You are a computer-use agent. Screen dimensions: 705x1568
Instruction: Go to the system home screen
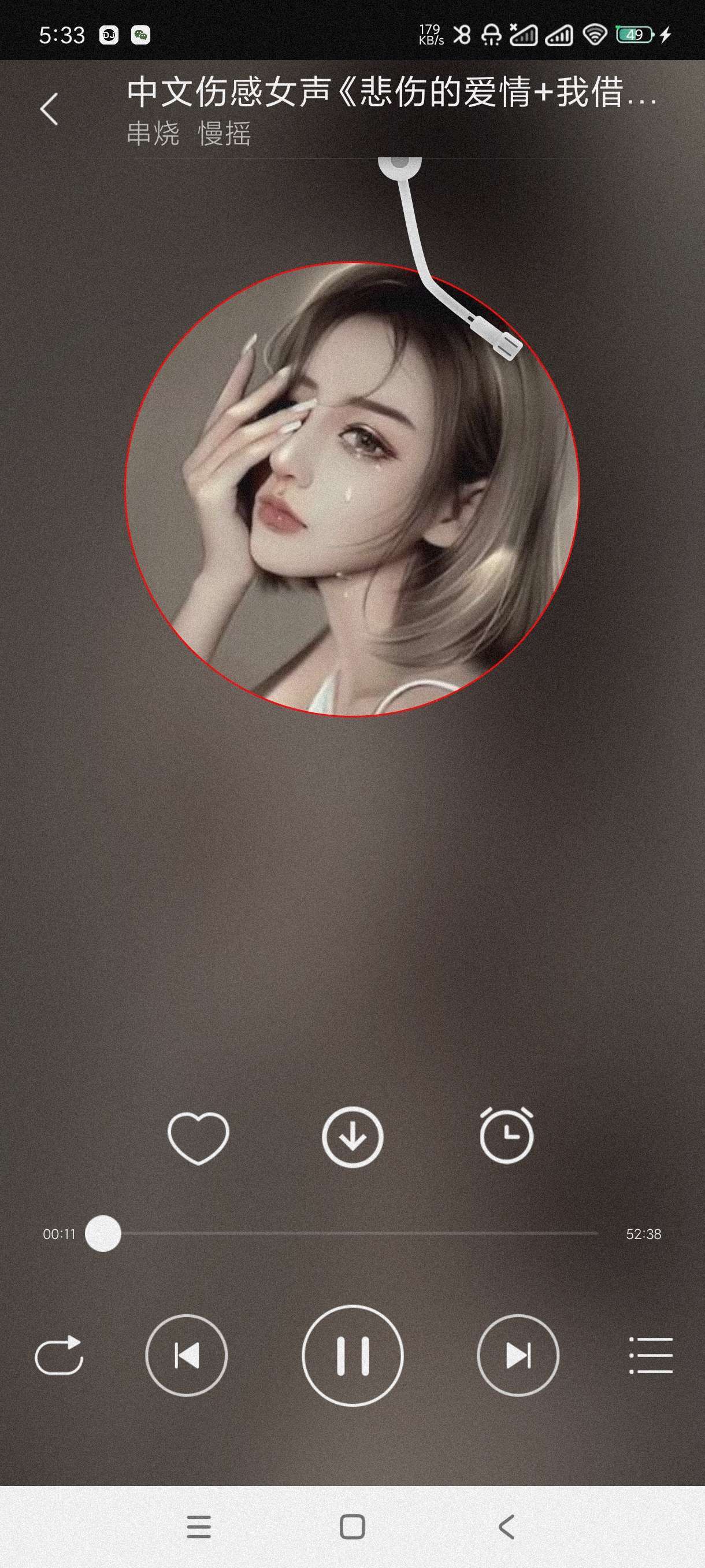point(353,1526)
